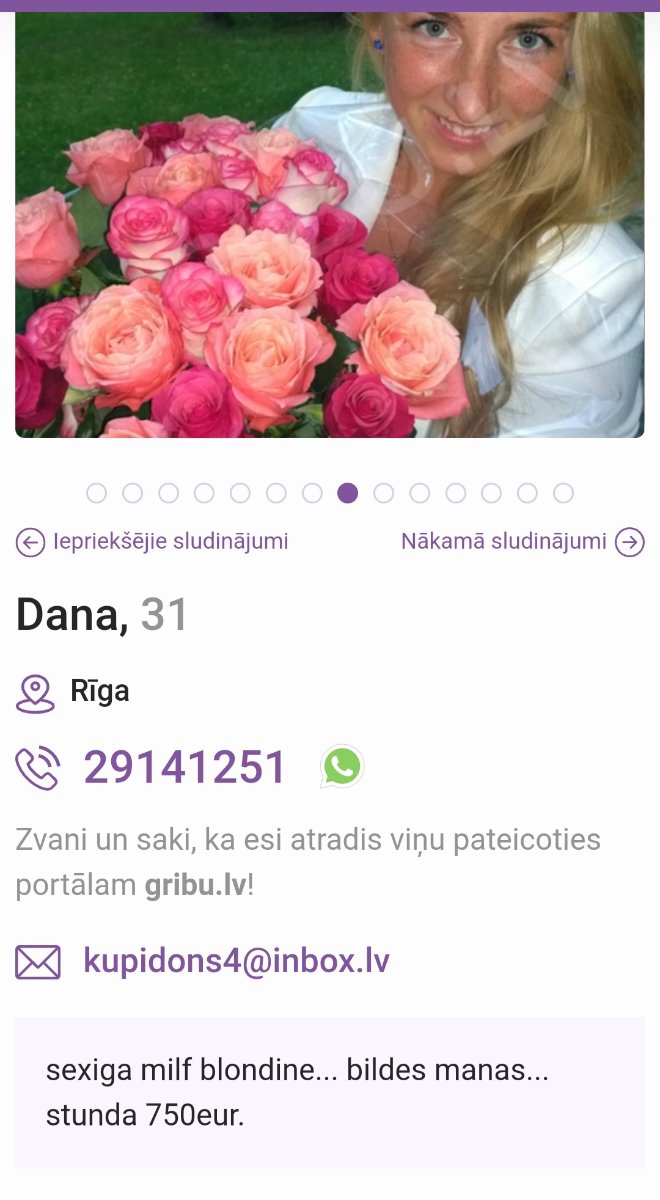Viewport: 660px width, 1200px height.
Task: Call the number 29141251
Action: [185, 767]
